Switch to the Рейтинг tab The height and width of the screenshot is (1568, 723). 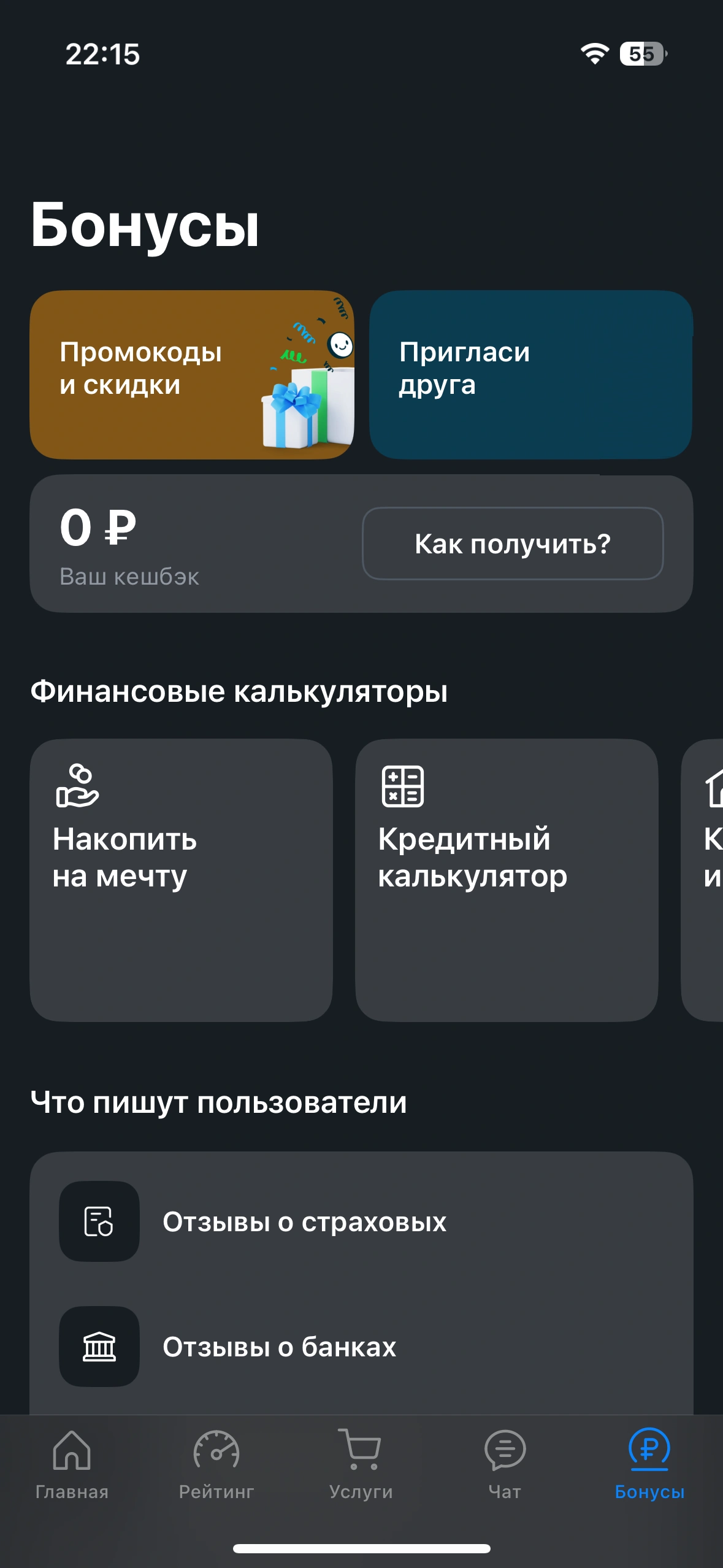point(216,1464)
